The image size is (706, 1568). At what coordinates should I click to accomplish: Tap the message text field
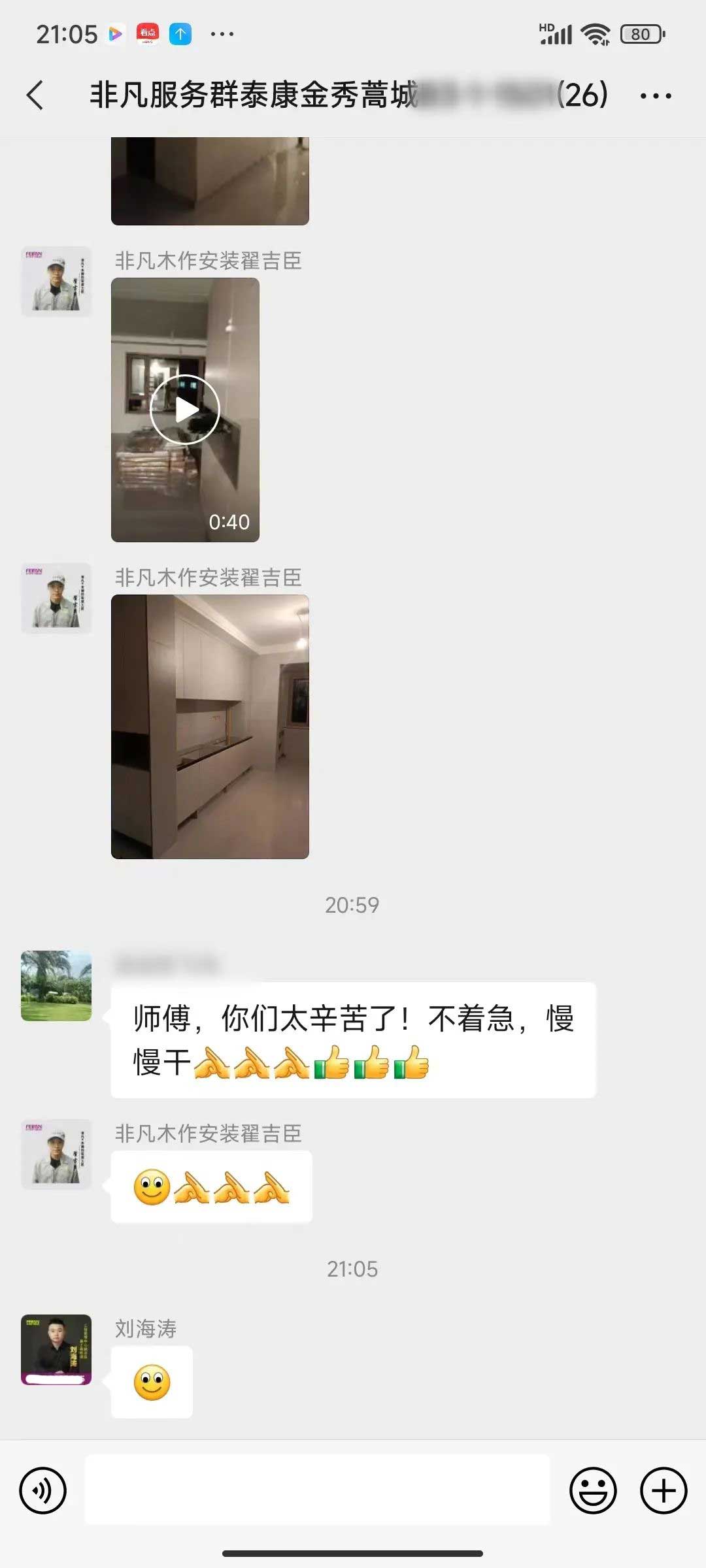tap(318, 1490)
